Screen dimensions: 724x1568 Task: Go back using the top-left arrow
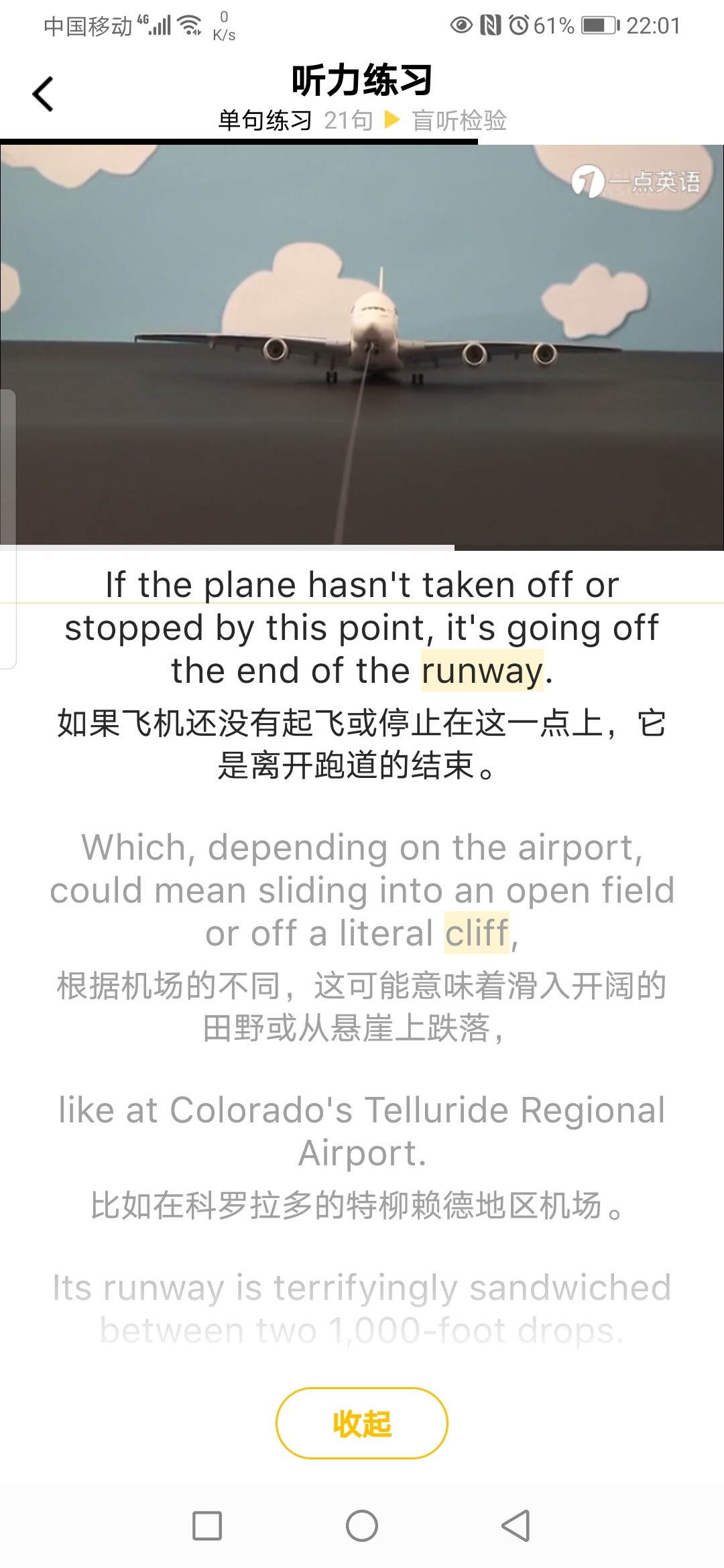[43, 94]
